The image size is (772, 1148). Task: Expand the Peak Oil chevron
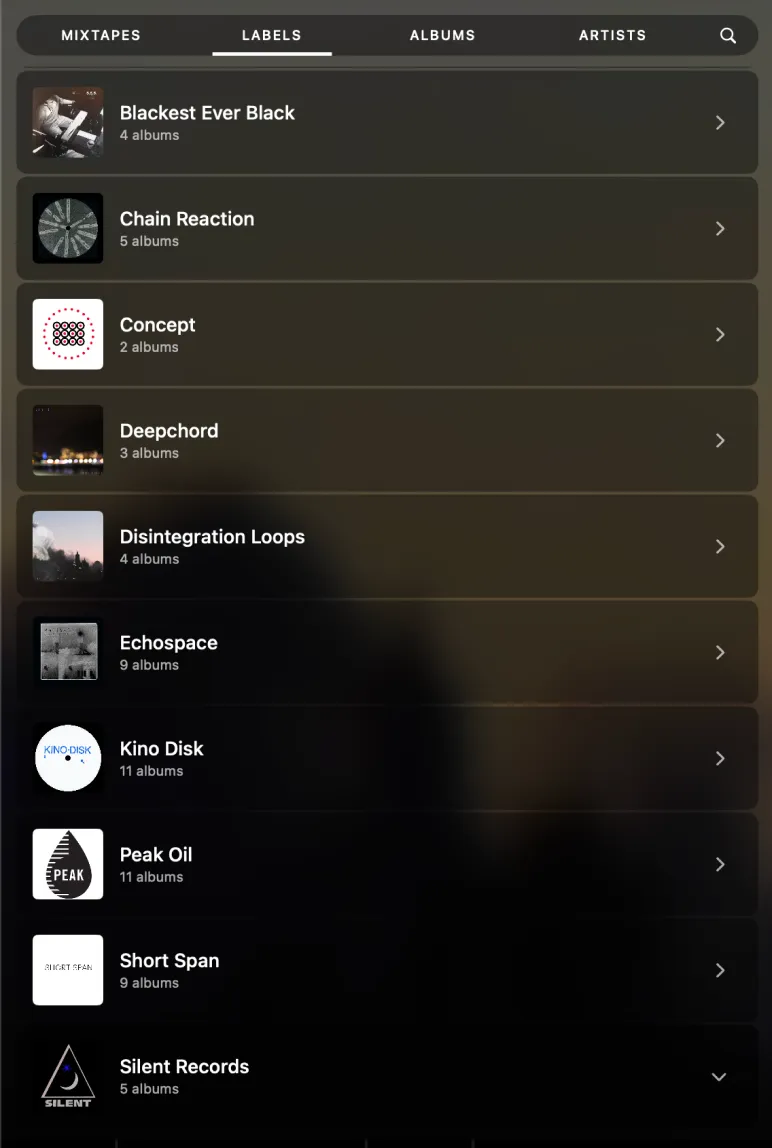(x=720, y=864)
